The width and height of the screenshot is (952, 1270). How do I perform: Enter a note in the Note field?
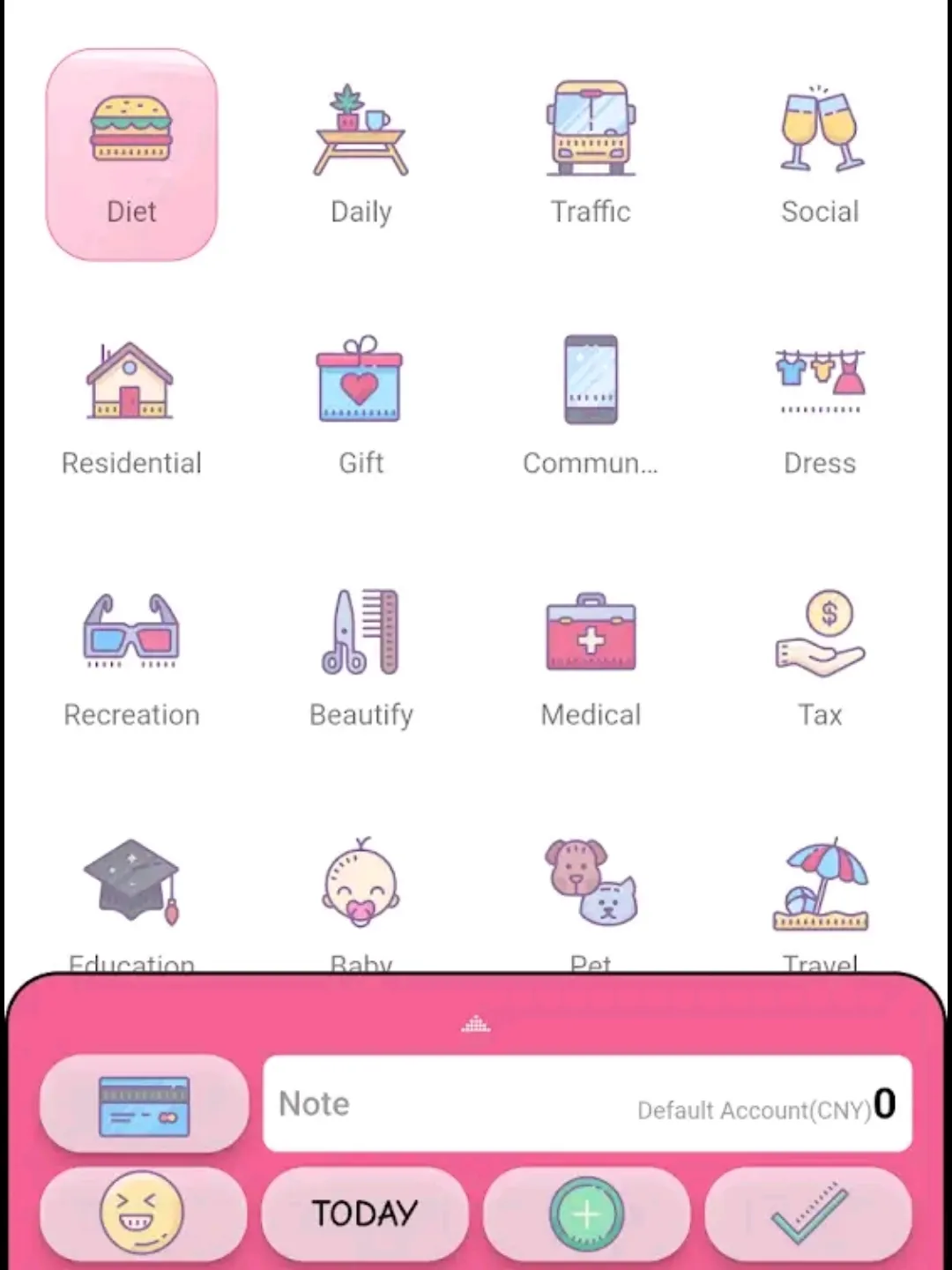tap(441, 1104)
